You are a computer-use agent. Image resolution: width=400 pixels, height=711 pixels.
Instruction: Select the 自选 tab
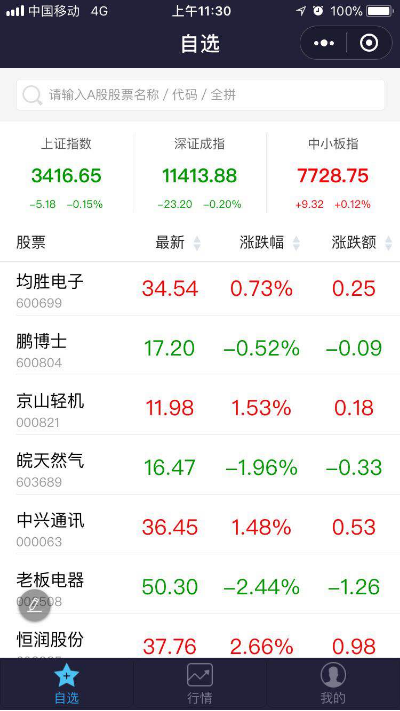click(67, 684)
